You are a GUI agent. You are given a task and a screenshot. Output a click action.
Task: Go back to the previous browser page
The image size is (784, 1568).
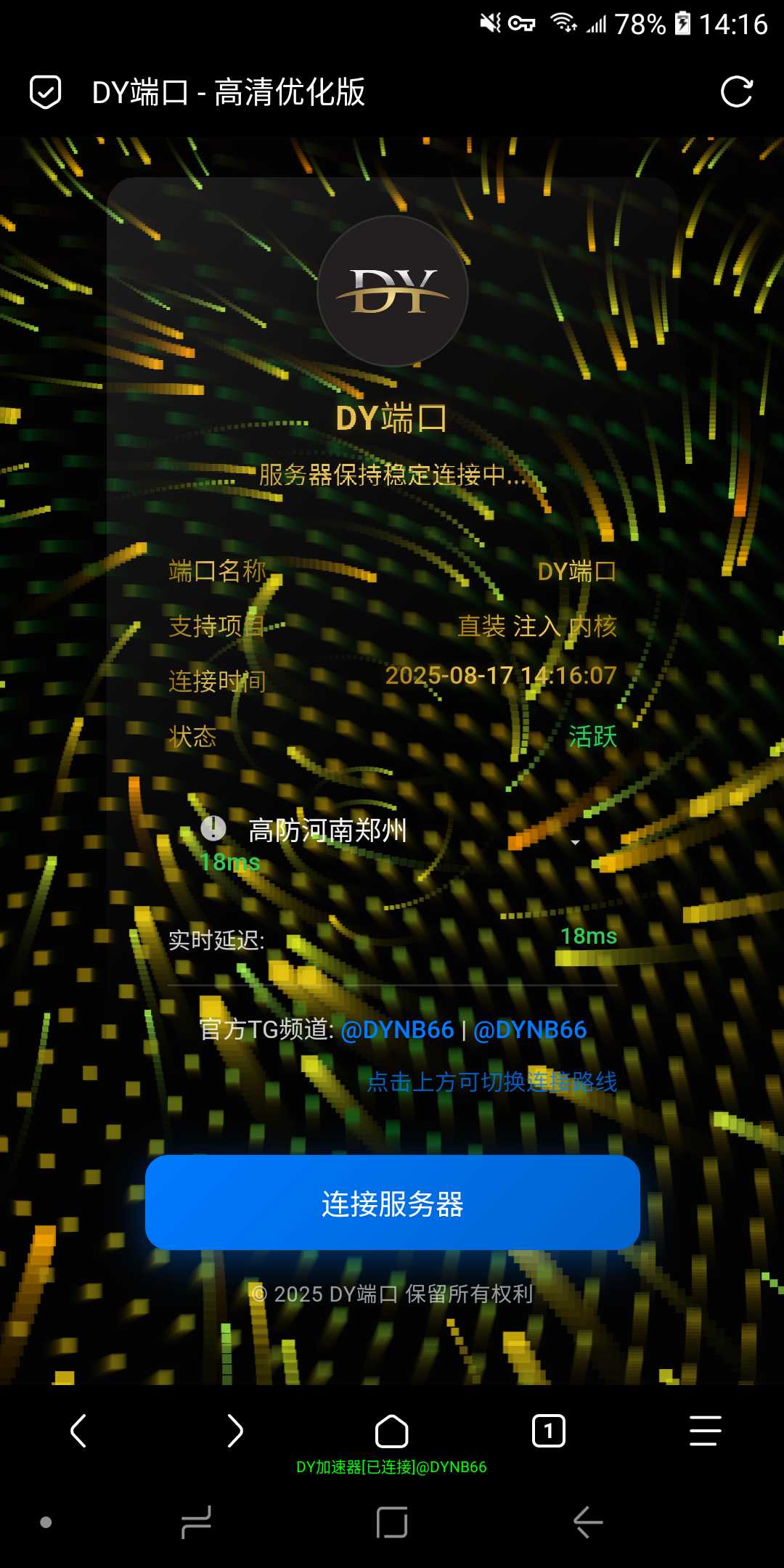[x=78, y=1431]
